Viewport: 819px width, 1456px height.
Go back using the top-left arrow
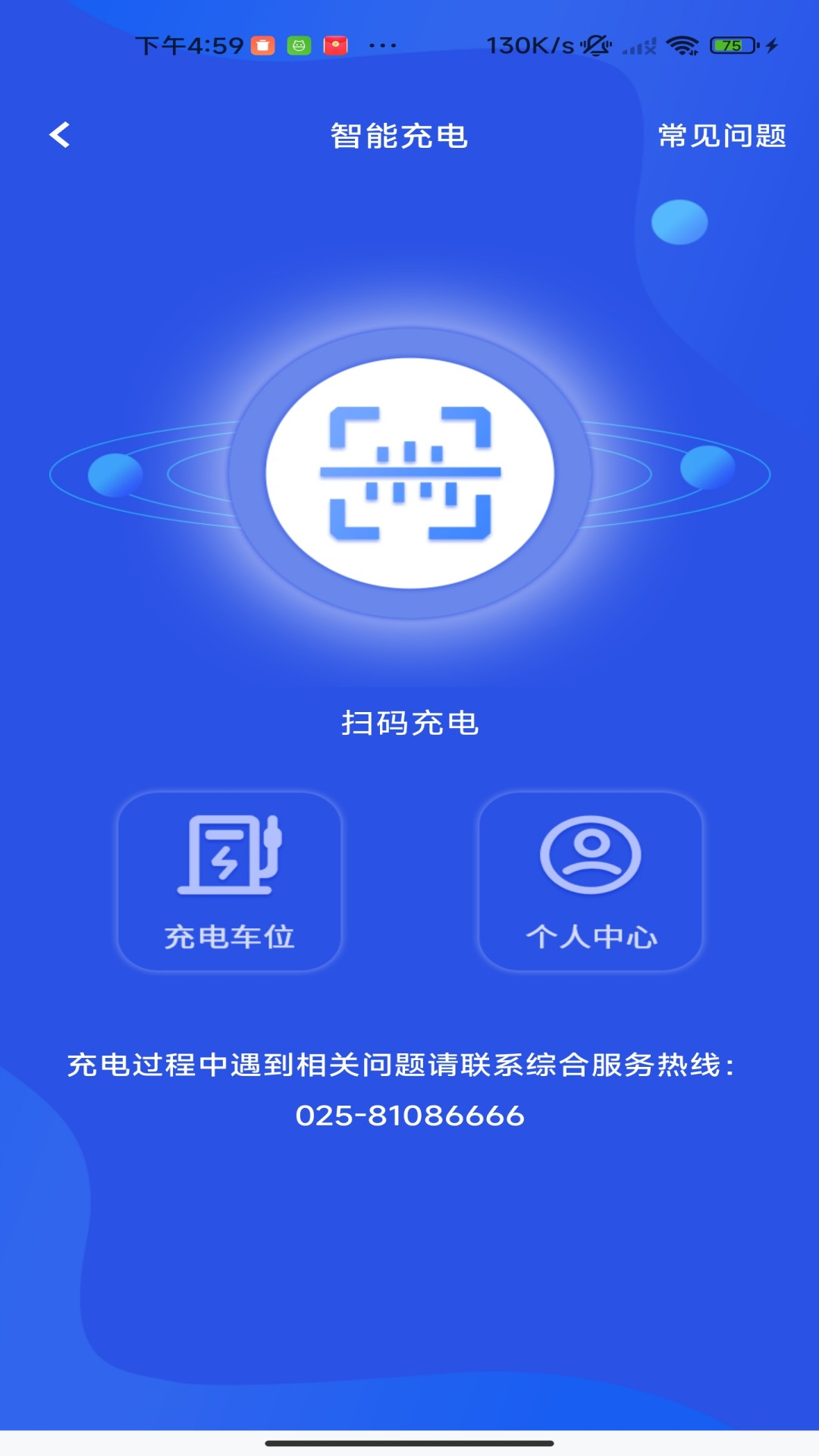click(60, 135)
